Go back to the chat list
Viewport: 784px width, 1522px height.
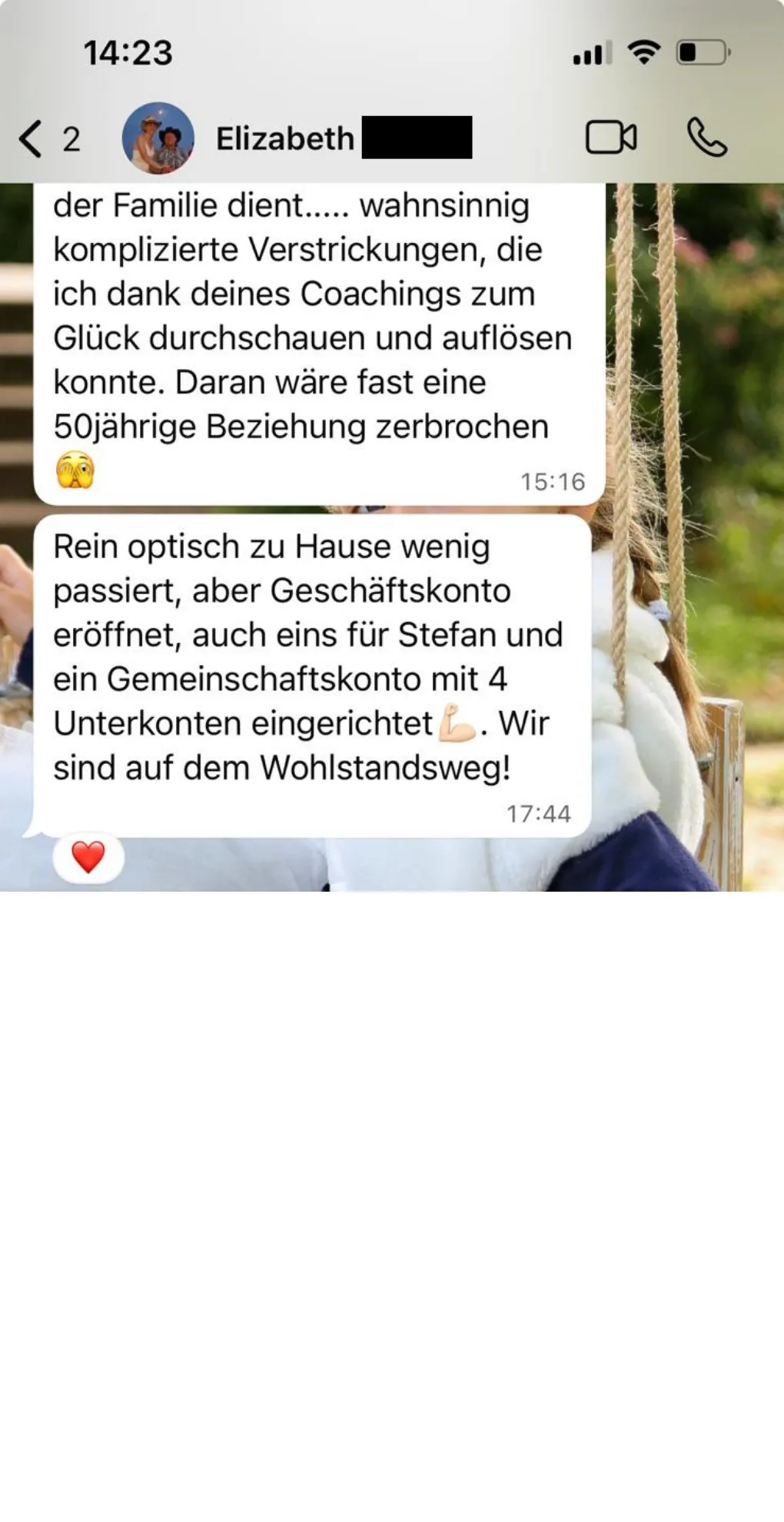pyautogui.click(x=32, y=139)
